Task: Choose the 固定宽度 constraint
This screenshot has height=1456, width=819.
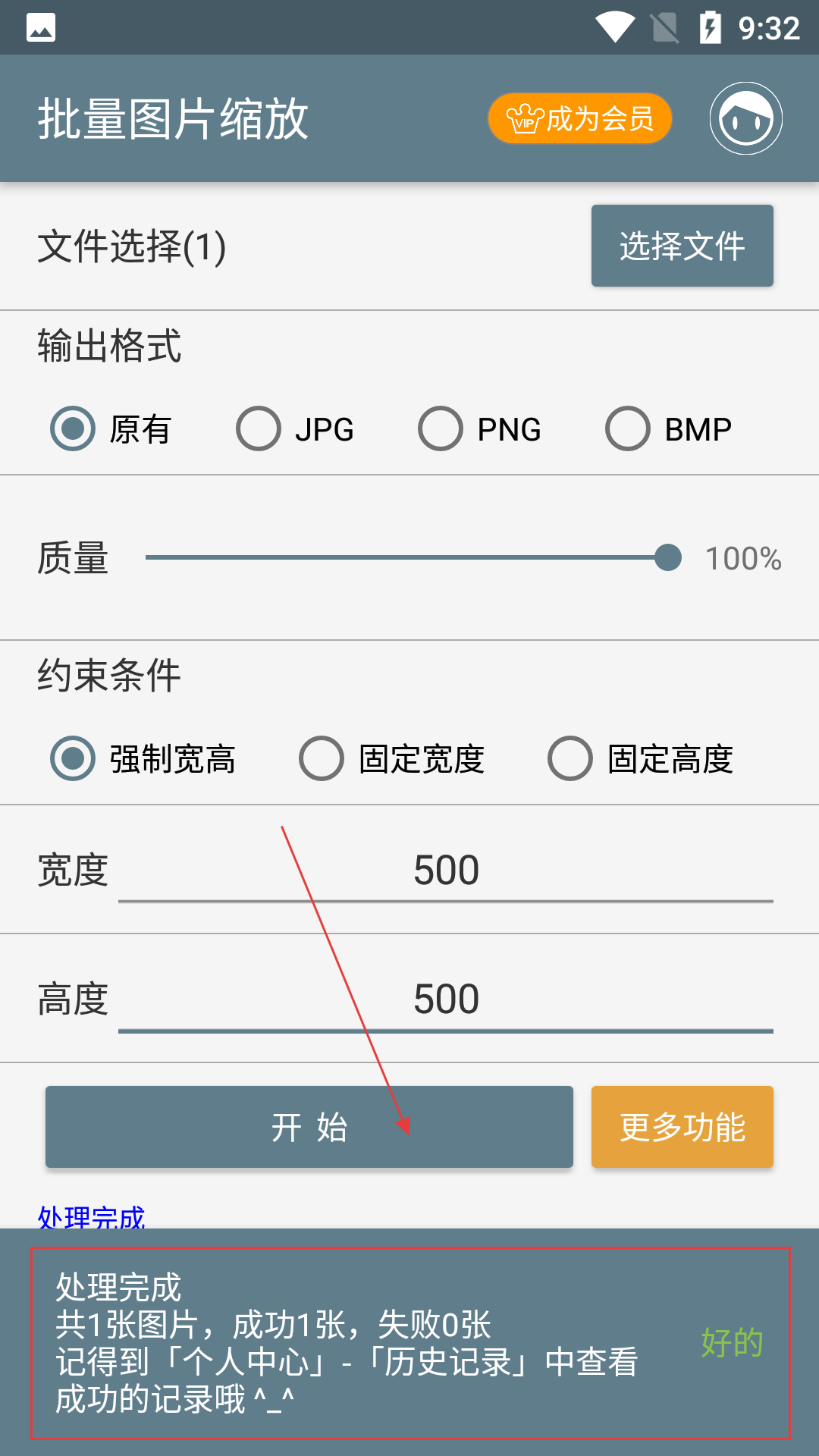Action: [391, 758]
